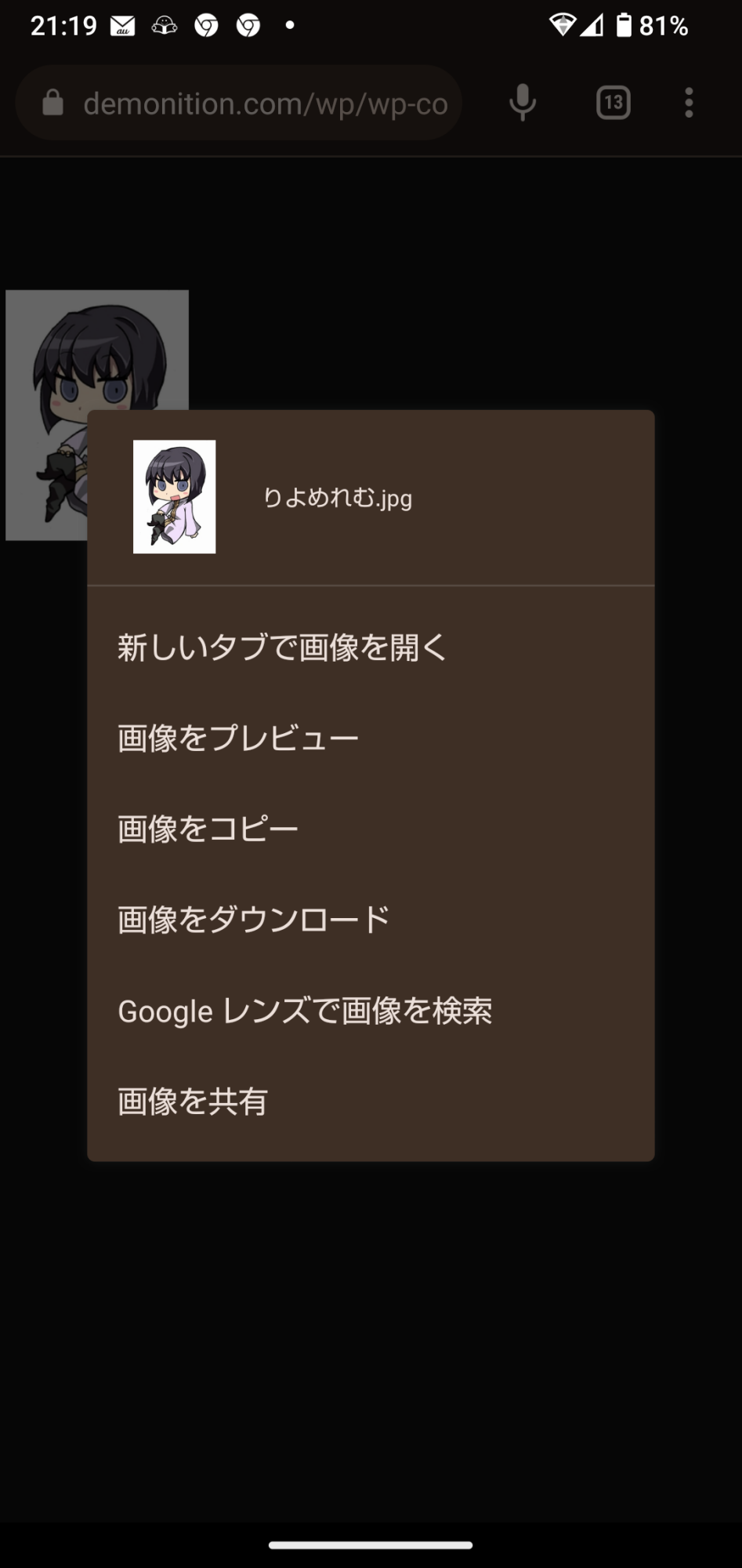
Task: Tap 画像をコピー to copy image
Action: click(208, 829)
